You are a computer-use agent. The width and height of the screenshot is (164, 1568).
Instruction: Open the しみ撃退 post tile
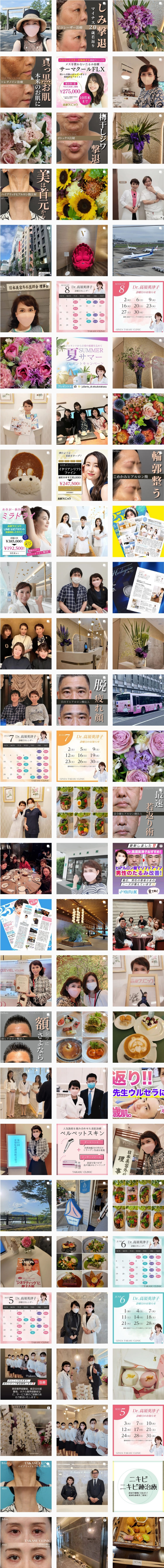pyautogui.click(x=82, y=26)
